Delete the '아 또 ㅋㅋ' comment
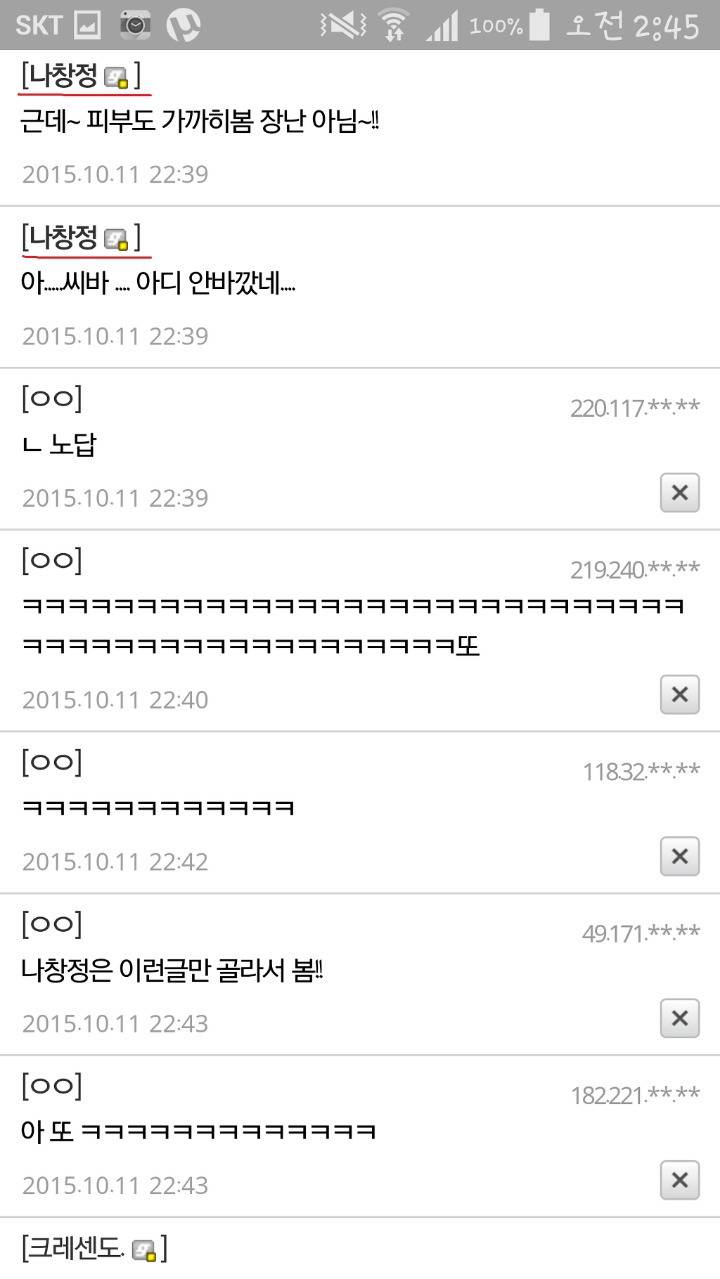720x1279 pixels. click(679, 1180)
